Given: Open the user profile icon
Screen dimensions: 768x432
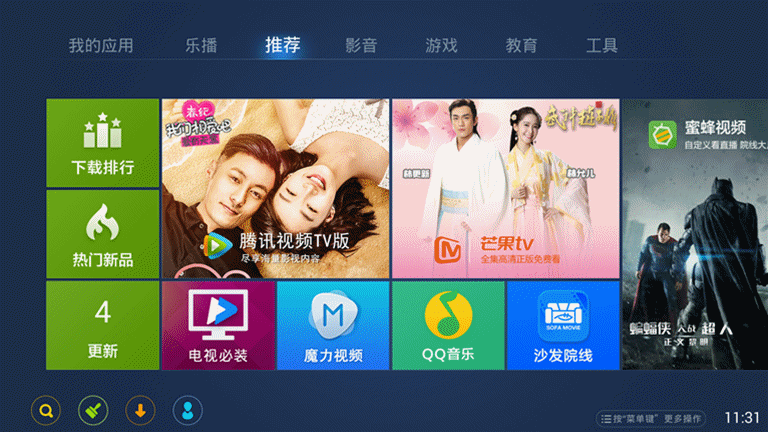Looking at the screenshot, I should (187, 409).
